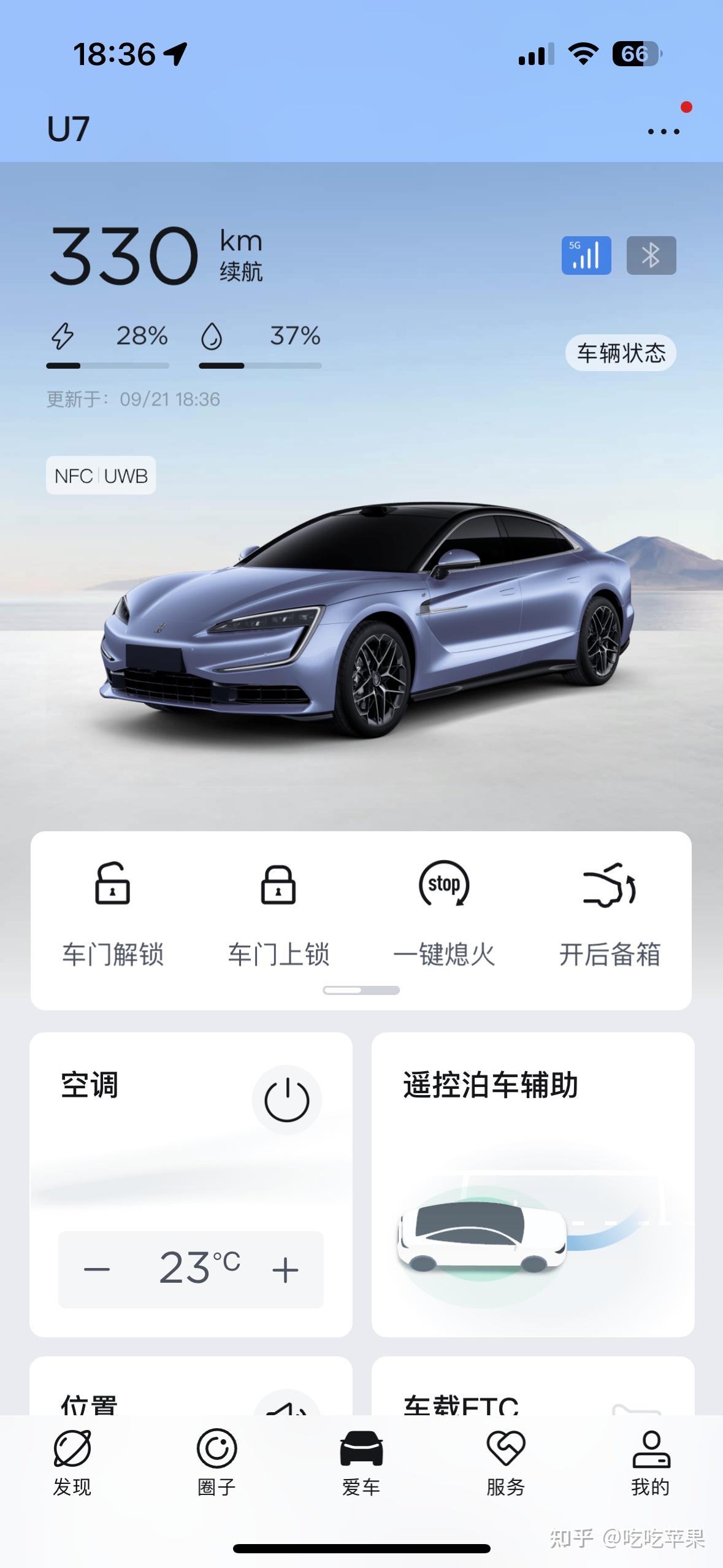Tap 一键熄火 to stop the engine

[x=444, y=914]
